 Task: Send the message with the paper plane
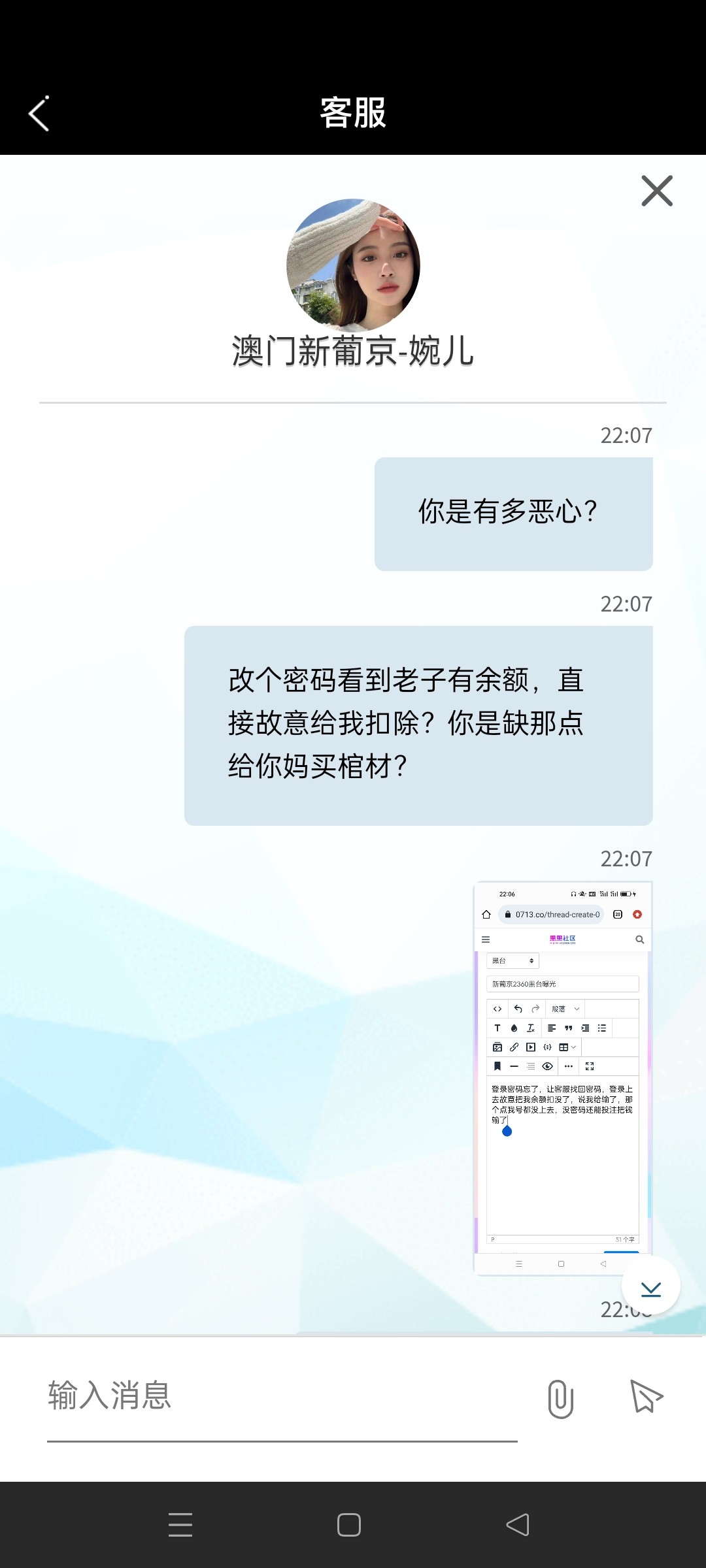(646, 1397)
